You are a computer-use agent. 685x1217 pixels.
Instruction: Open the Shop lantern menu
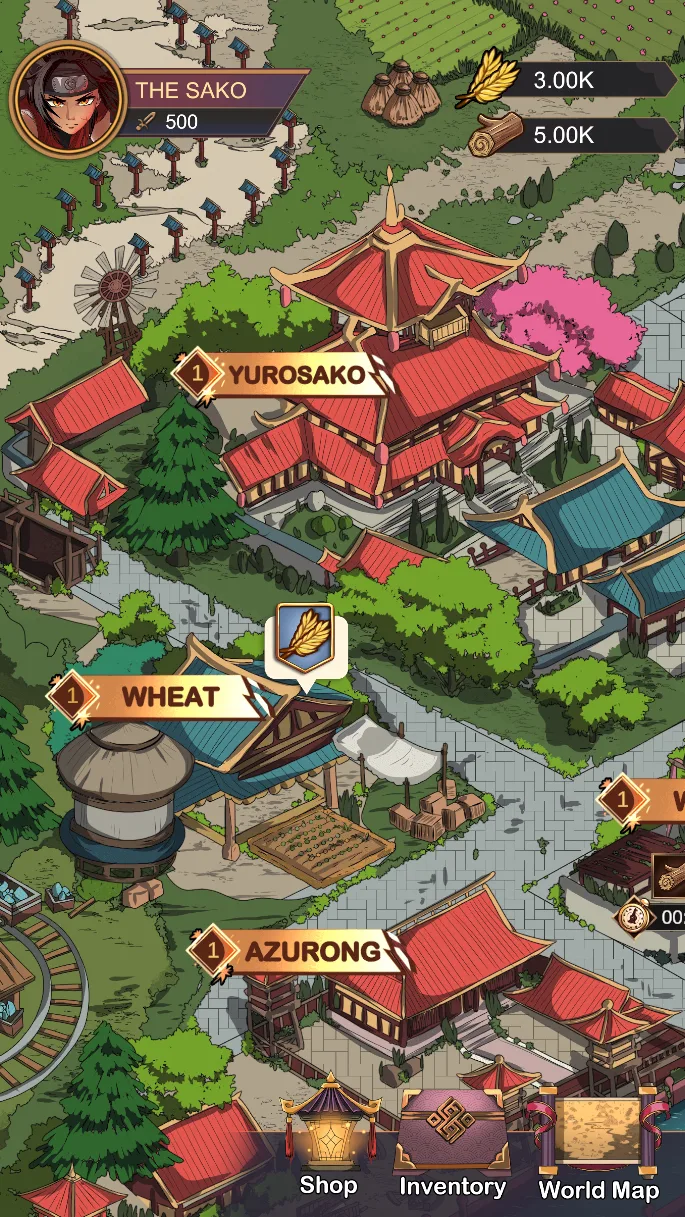pos(329,1140)
